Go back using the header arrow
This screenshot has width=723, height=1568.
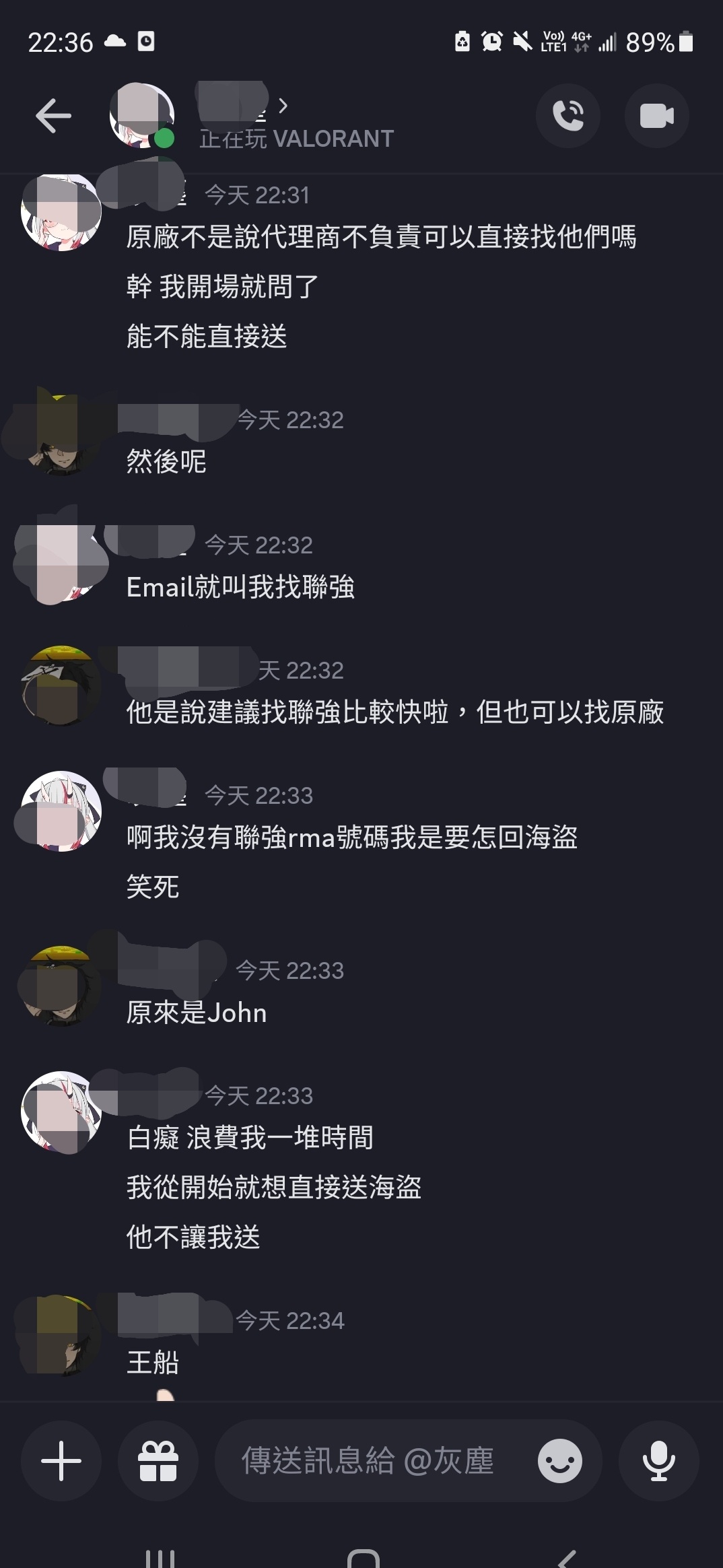point(53,116)
